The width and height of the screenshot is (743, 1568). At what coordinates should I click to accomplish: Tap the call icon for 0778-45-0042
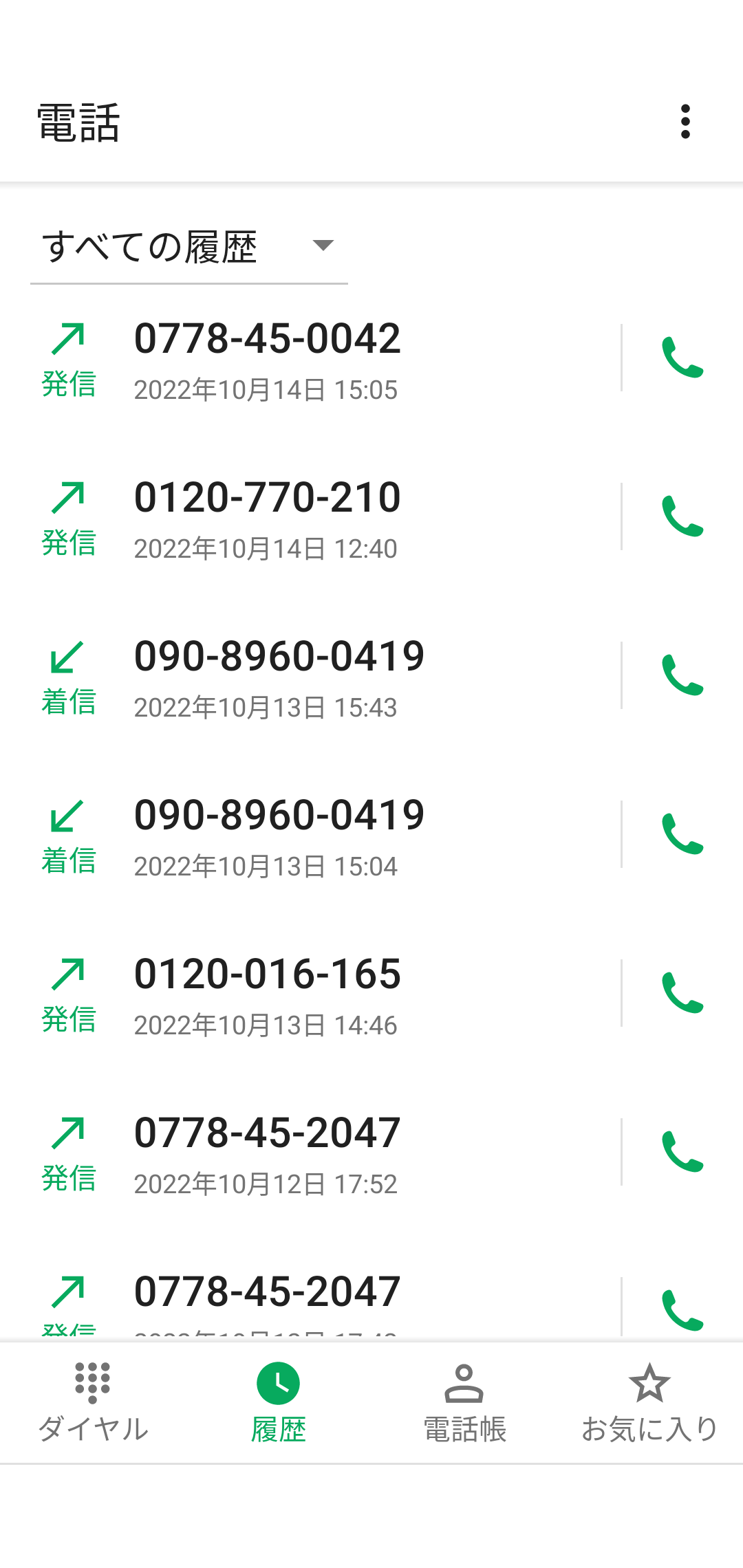click(x=682, y=358)
